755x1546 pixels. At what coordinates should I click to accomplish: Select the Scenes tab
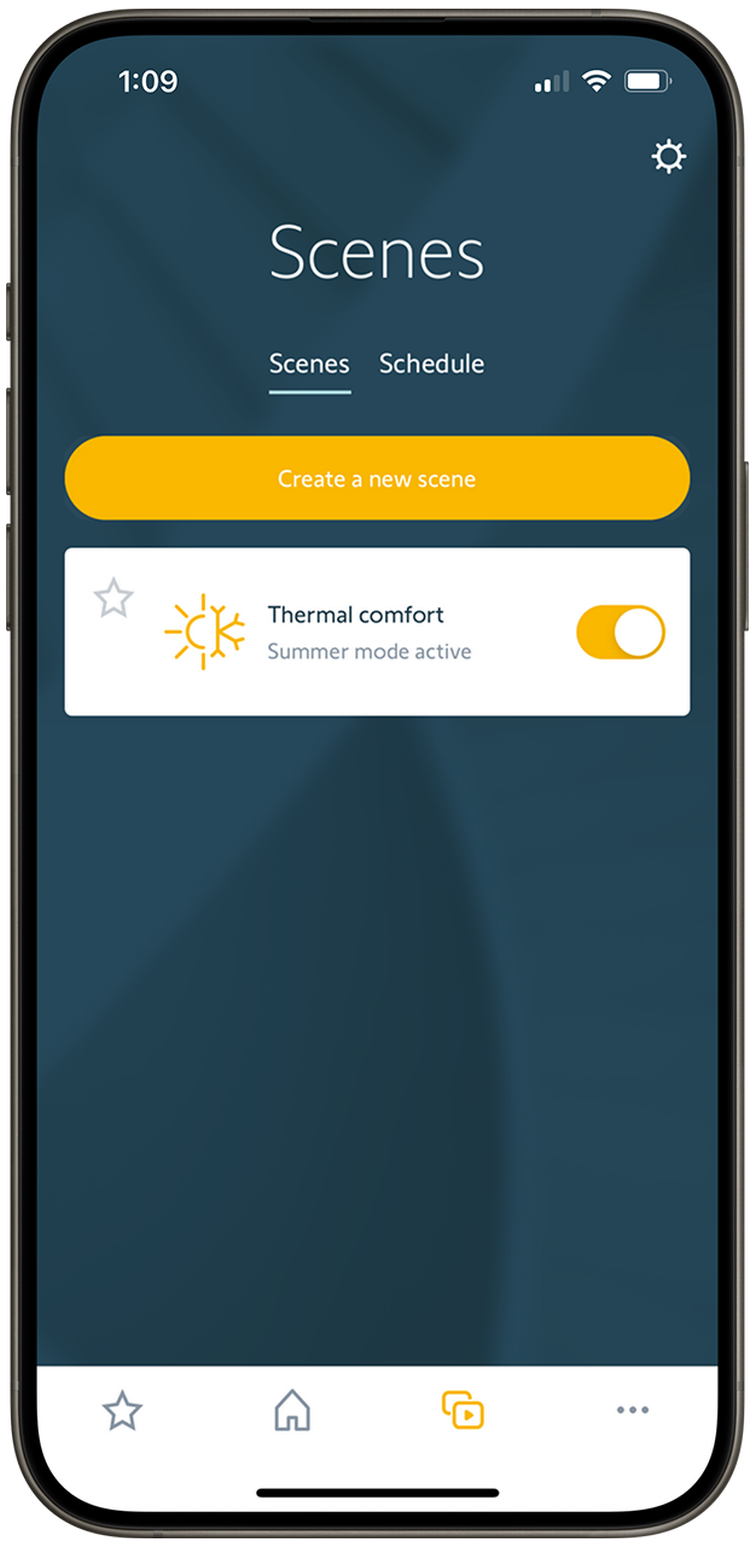pos(310,364)
